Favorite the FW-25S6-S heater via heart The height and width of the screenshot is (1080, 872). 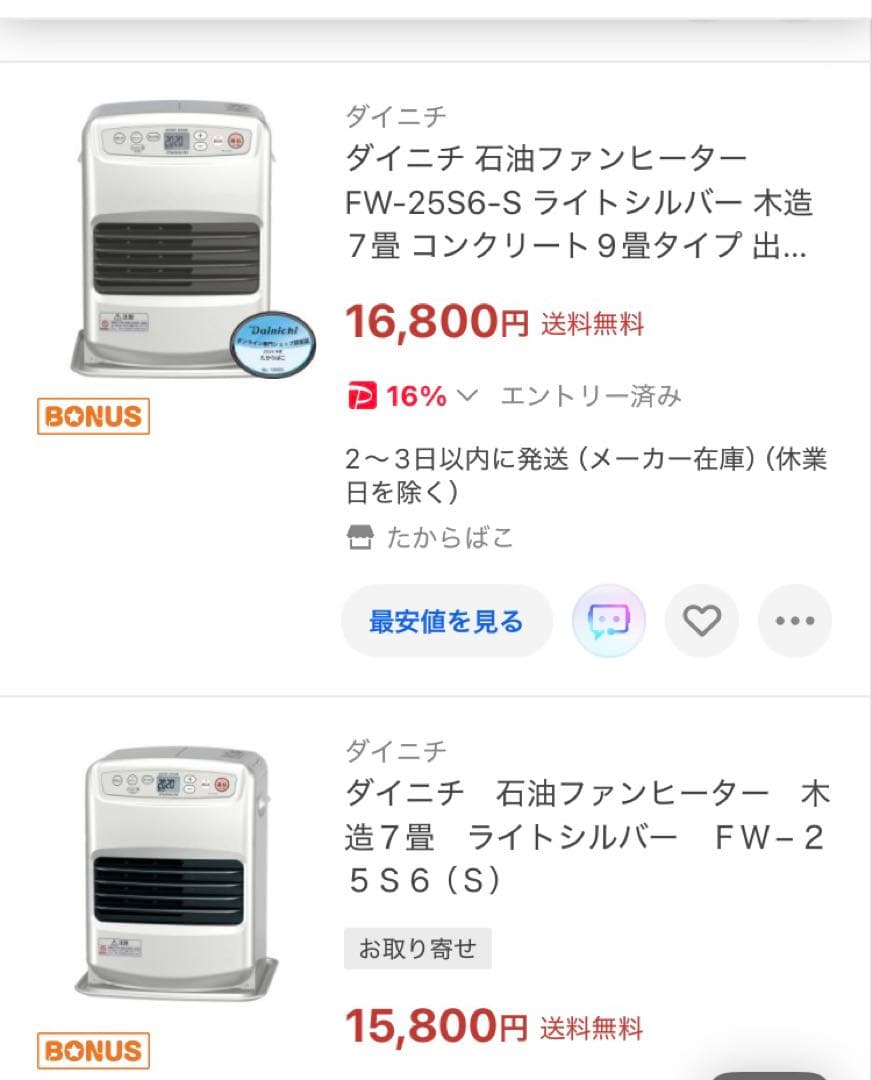[702, 620]
